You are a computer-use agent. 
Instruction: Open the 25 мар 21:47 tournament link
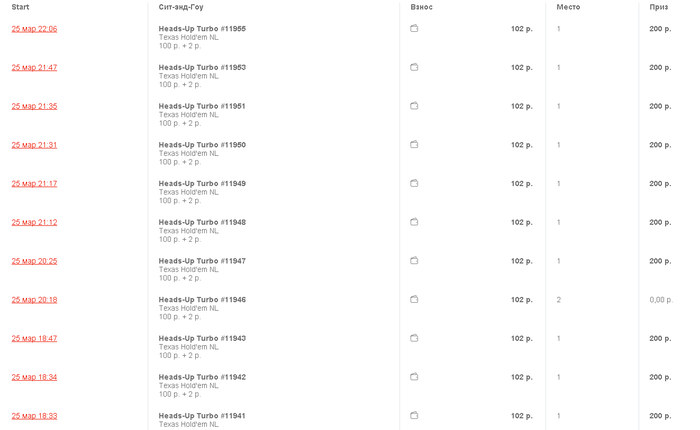pos(34,68)
